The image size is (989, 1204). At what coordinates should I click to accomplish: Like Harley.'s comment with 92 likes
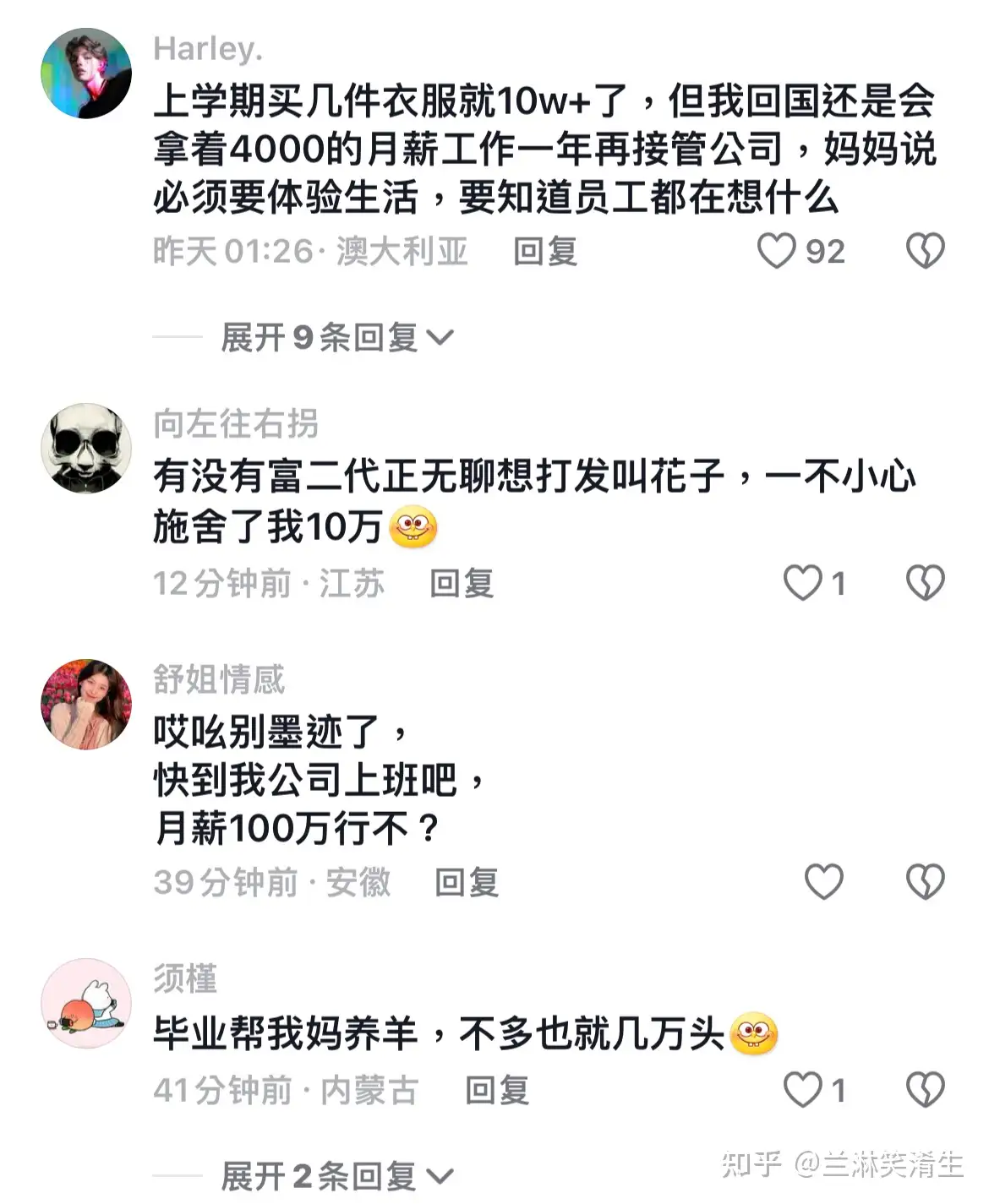(776, 251)
